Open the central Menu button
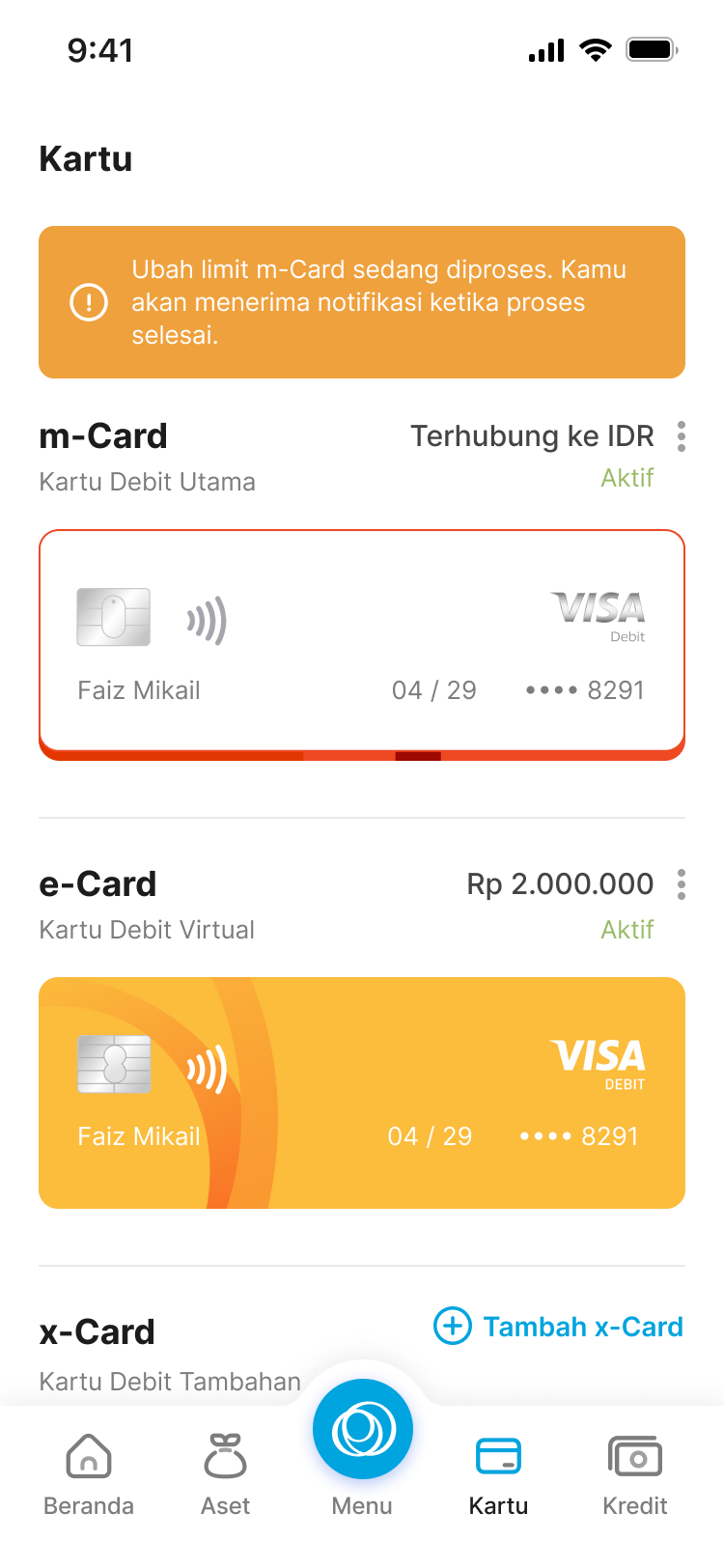The height and width of the screenshot is (1568, 724). tap(362, 1431)
